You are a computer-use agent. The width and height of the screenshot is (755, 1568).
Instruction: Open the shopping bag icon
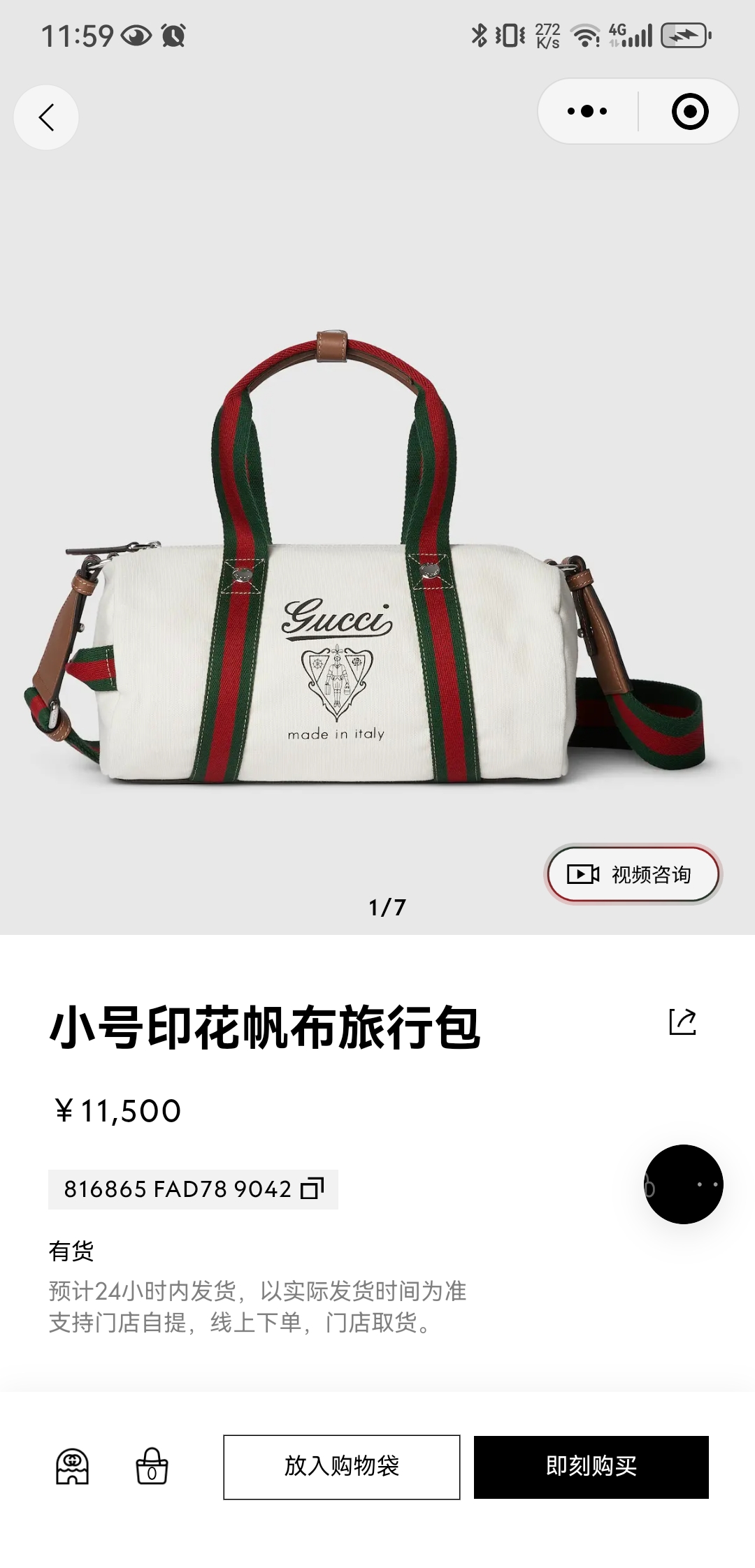(152, 1466)
